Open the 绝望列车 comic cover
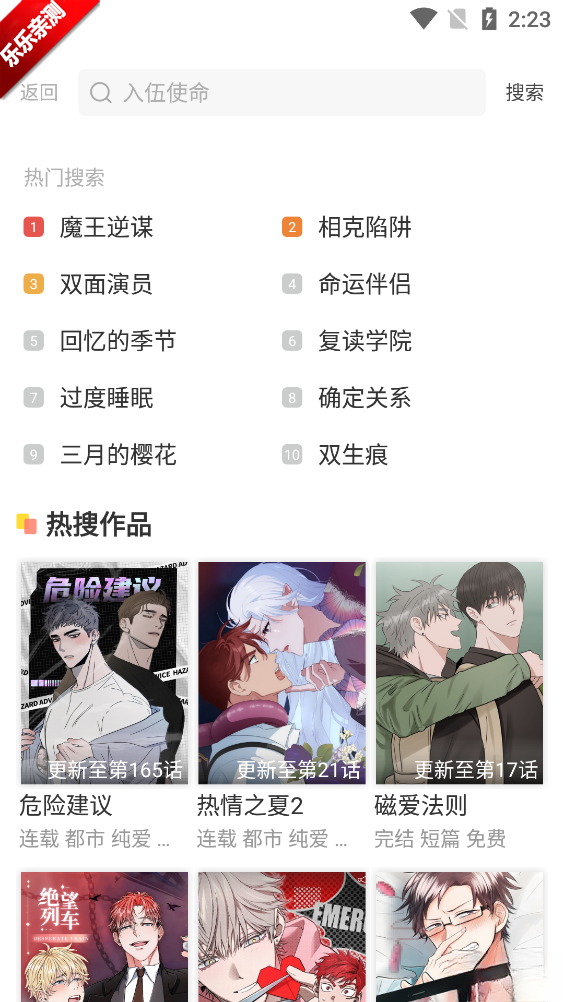Screen dimensions: 564x1002 [x=104, y=937]
